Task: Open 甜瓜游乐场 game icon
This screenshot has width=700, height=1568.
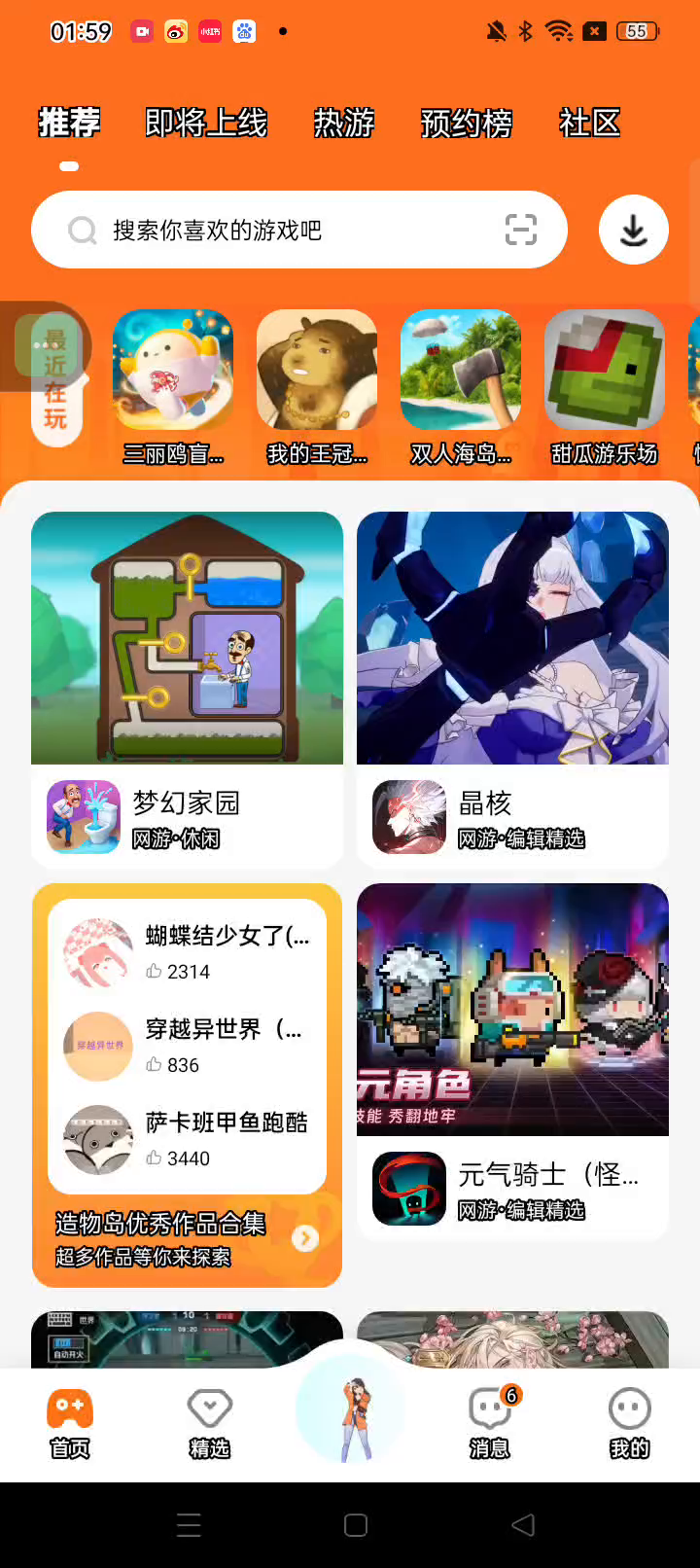Action: pos(605,371)
